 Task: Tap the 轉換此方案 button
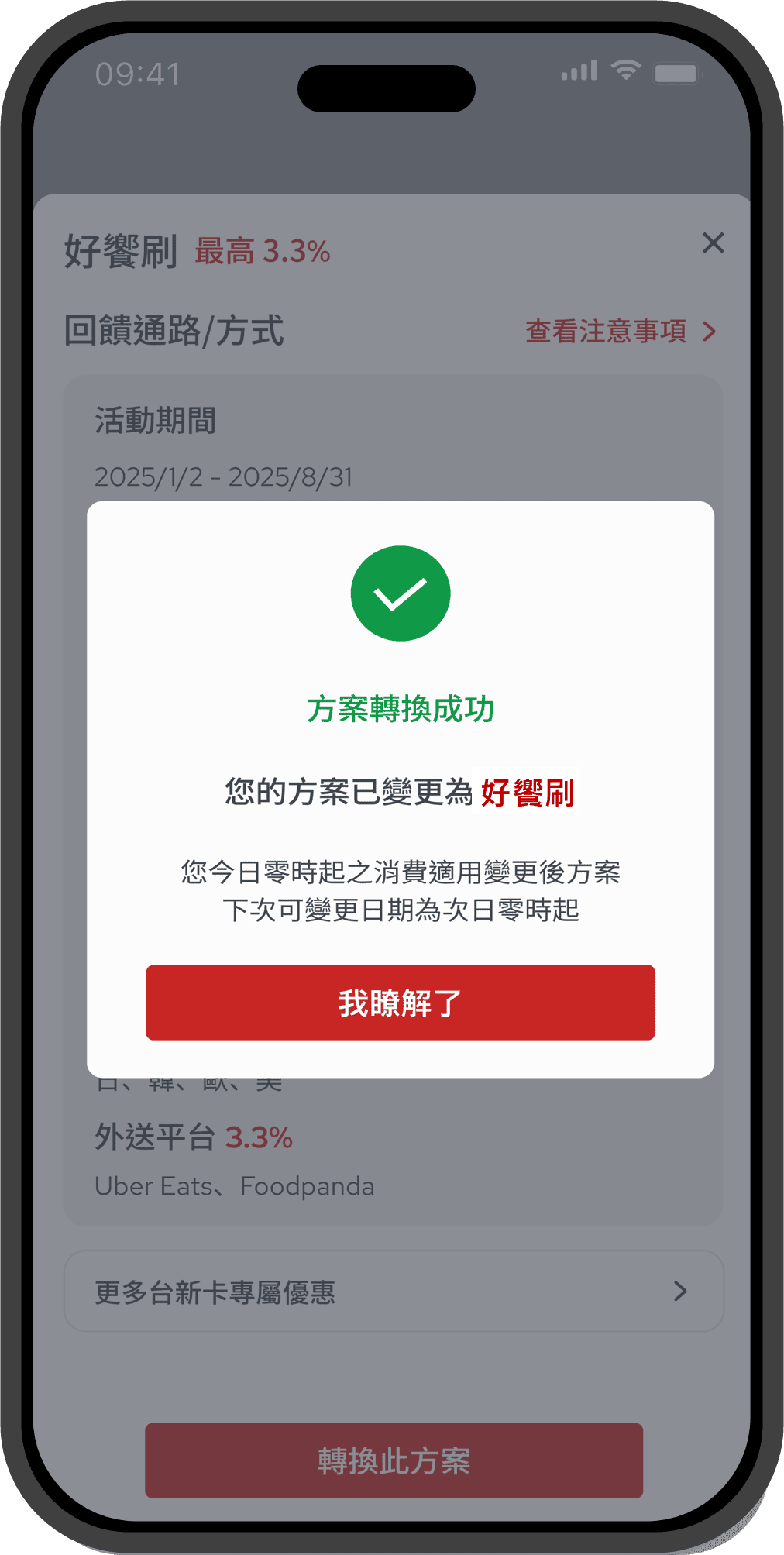point(394,1460)
